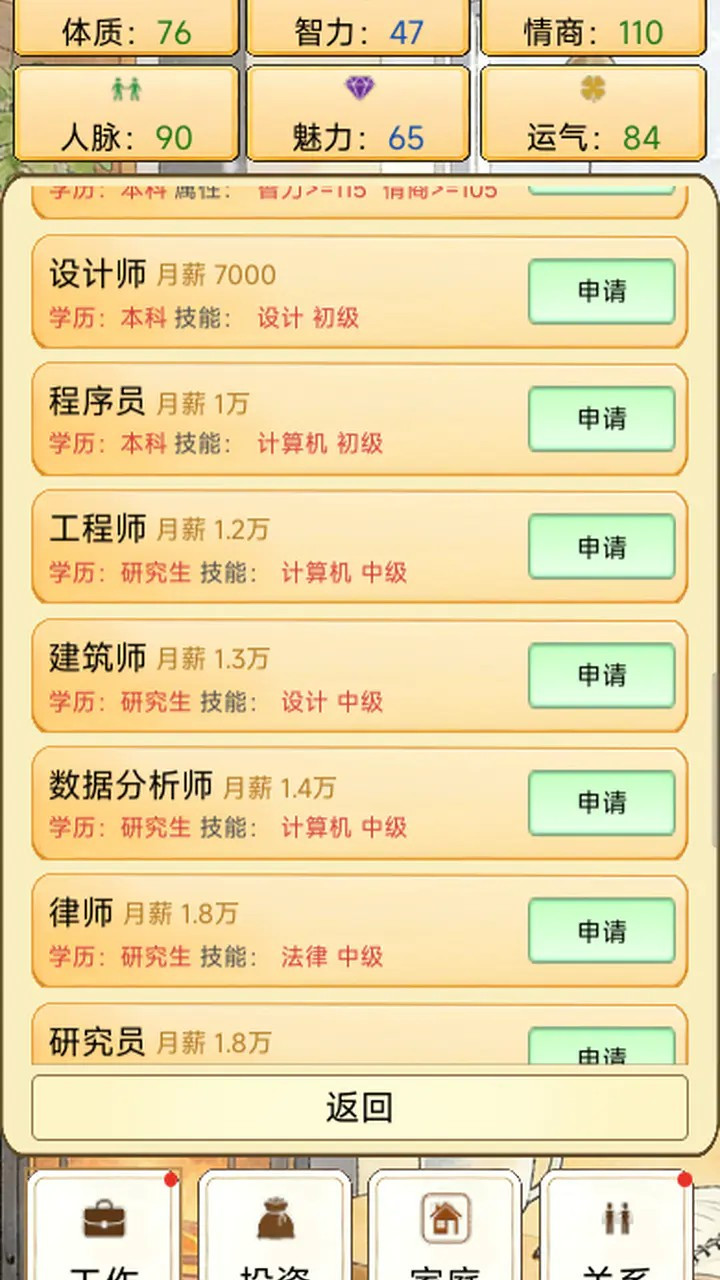This screenshot has height=1280, width=720.
Task: Tap the two-person relationship icon
Action: 617,1218
